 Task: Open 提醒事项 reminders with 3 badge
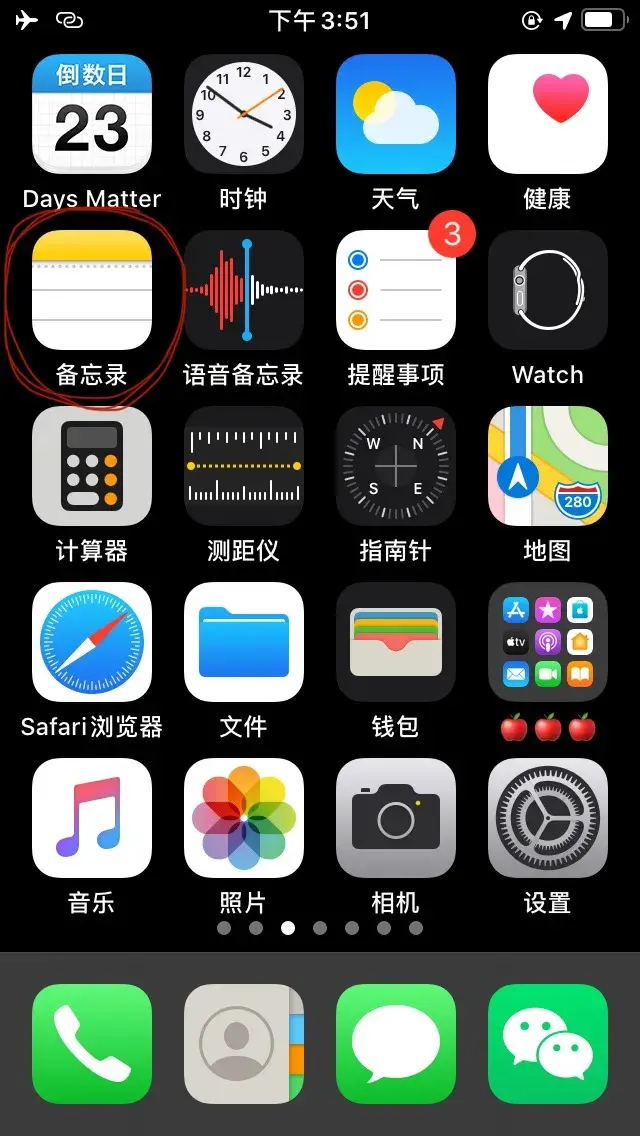point(396,290)
